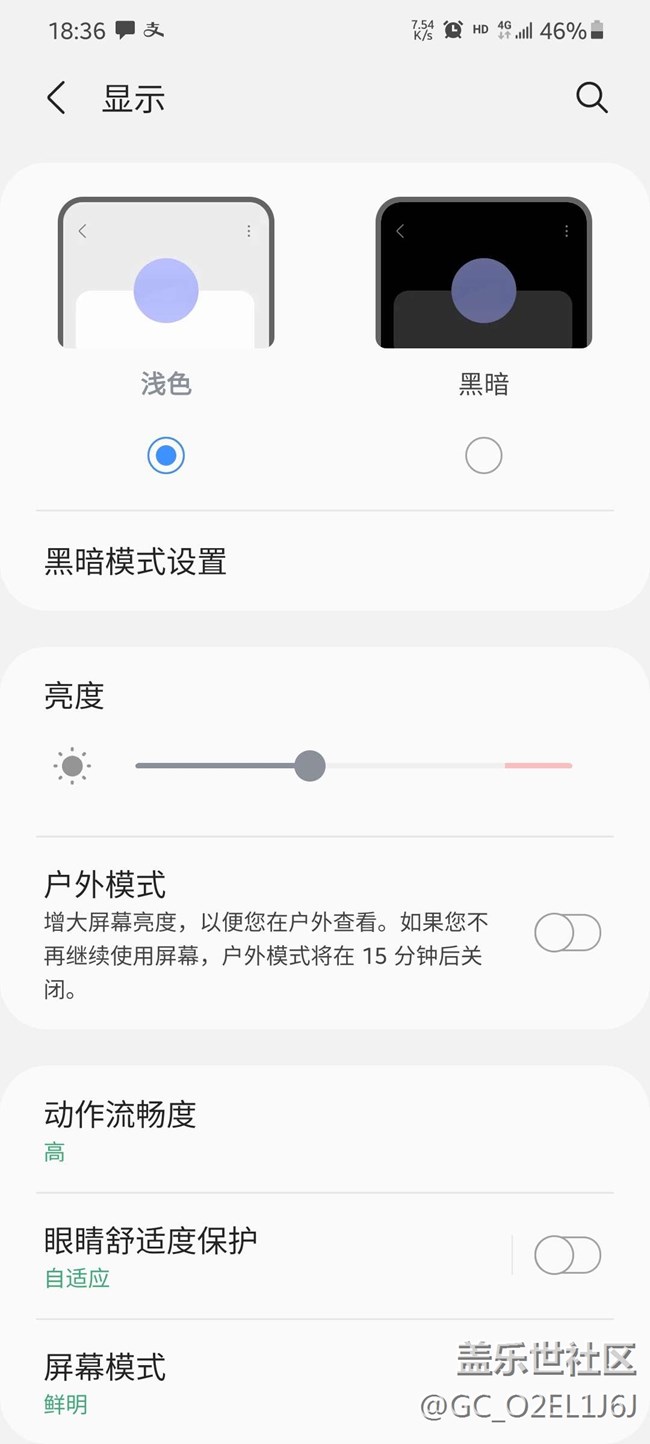Enable the 眼睛舒适度保护 switch
650x1444 pixels.
(568, 1255)
